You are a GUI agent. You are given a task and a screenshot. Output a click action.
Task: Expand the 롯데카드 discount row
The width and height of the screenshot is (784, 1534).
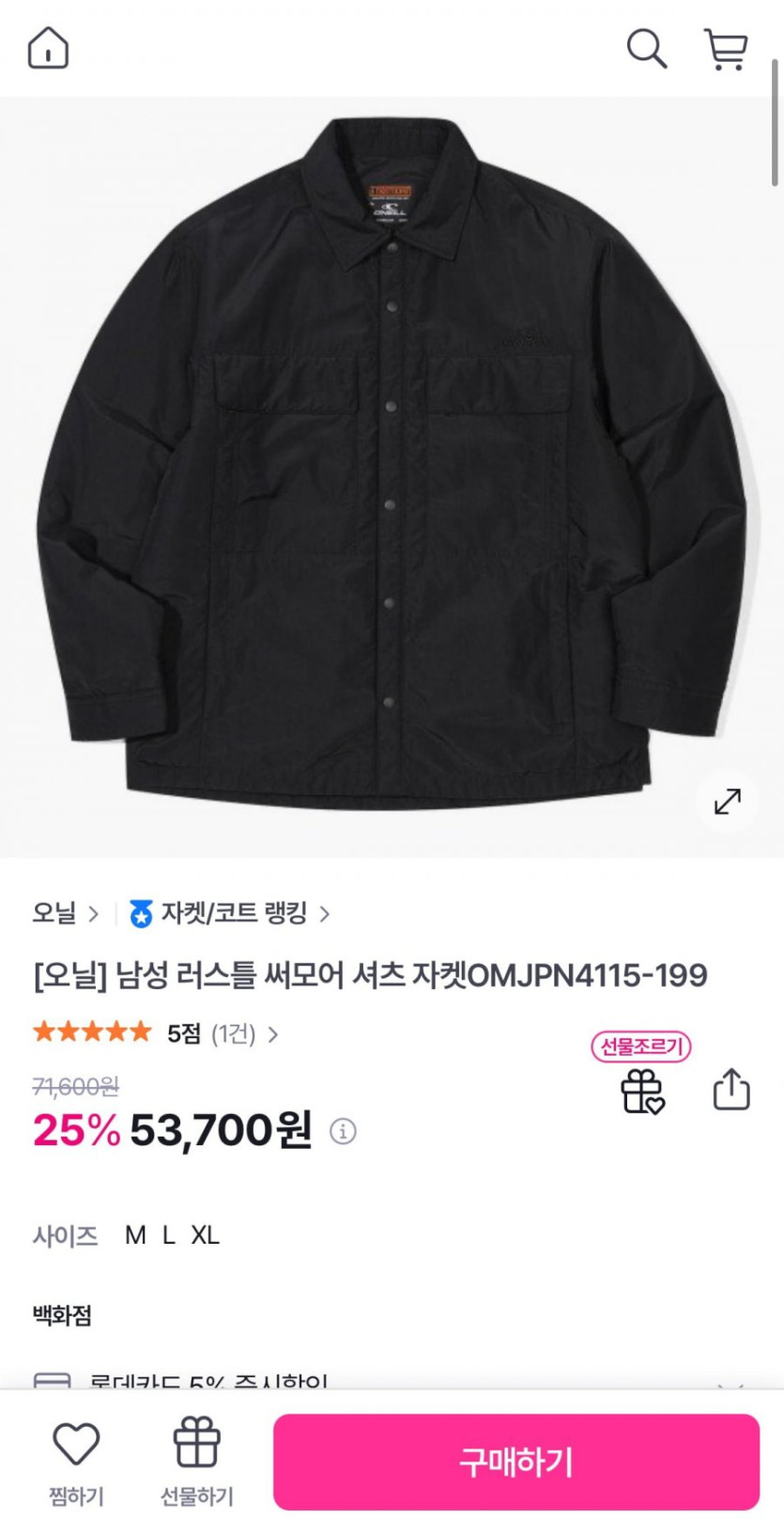730,1385
